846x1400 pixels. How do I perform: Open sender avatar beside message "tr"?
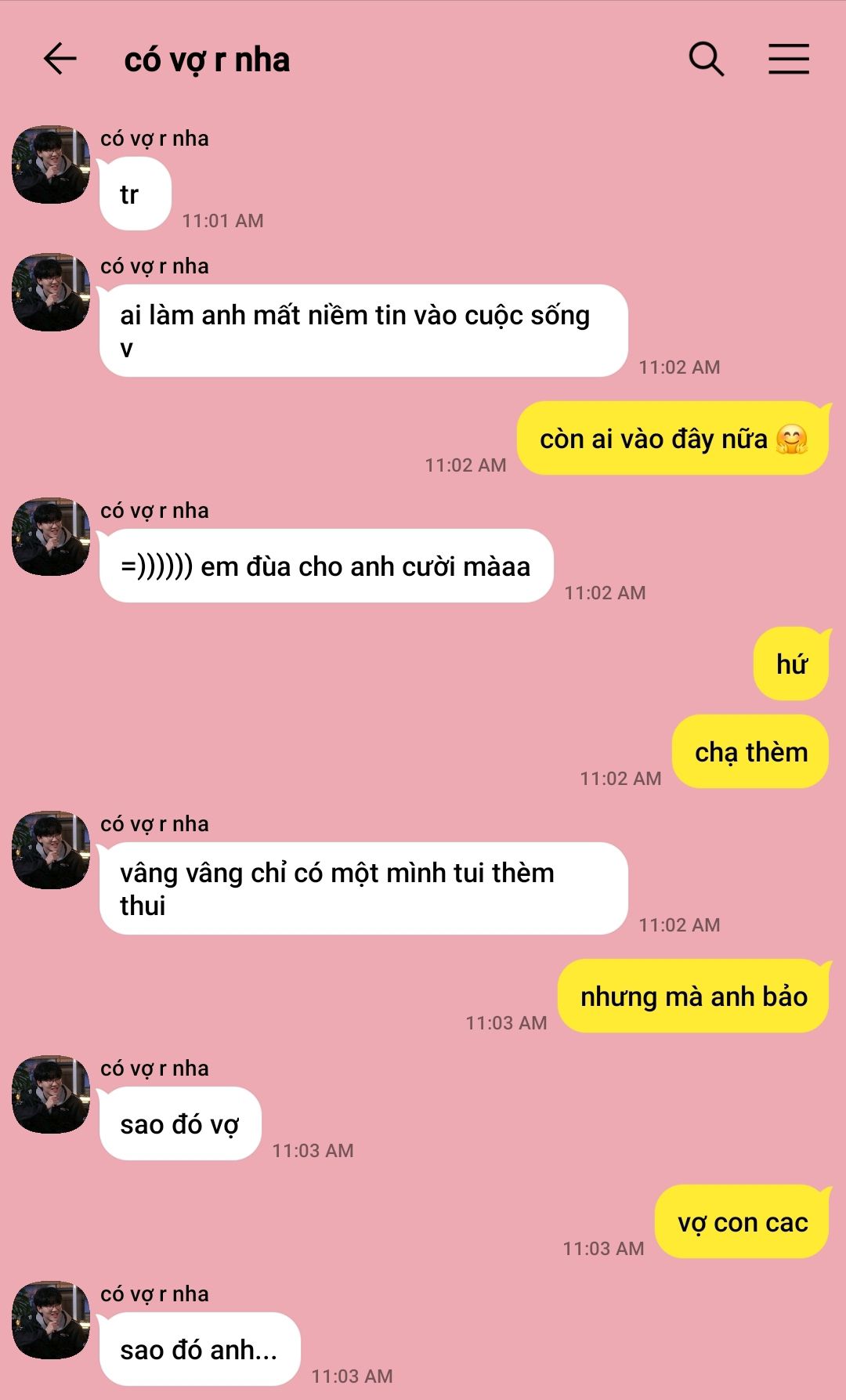[51, 165]
